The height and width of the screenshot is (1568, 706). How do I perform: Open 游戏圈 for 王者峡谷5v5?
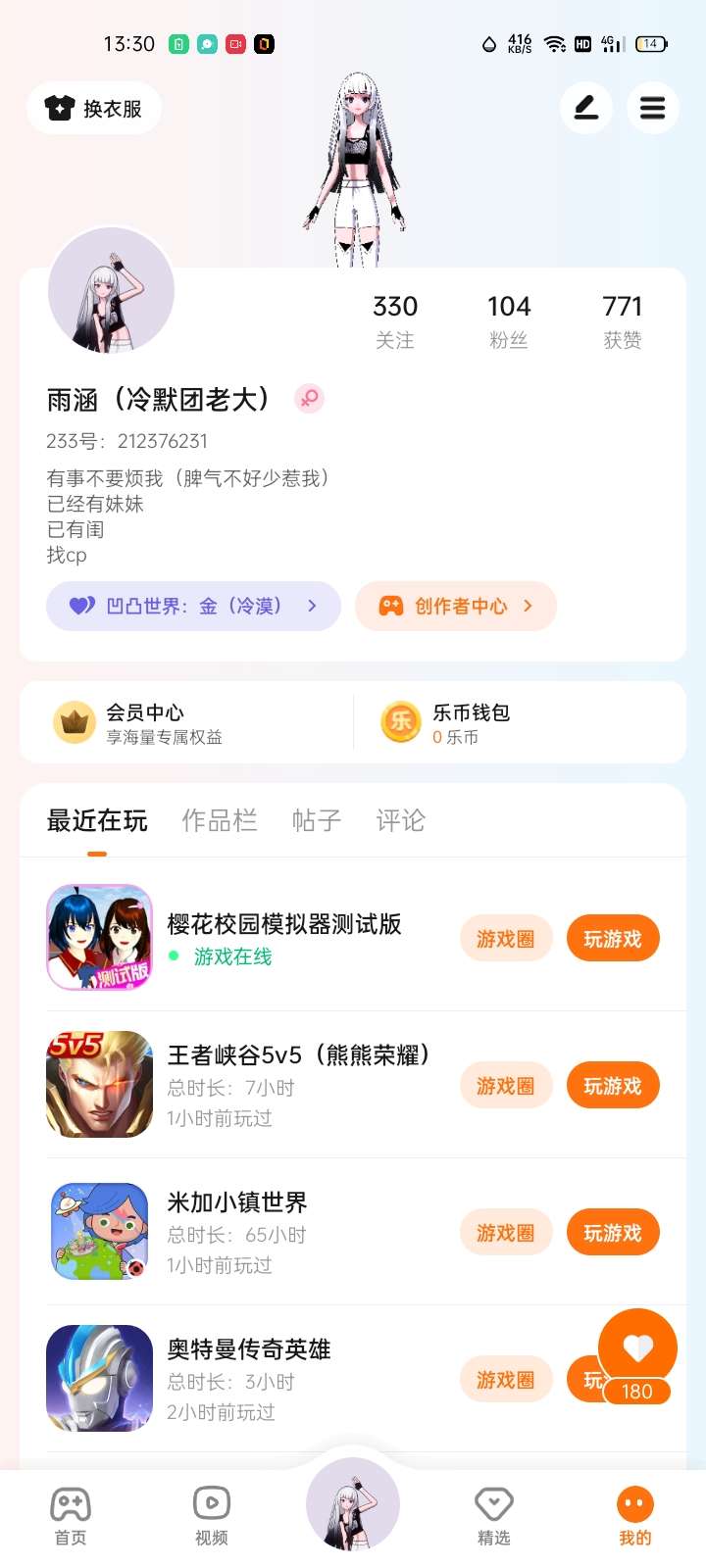point(506,1086)
